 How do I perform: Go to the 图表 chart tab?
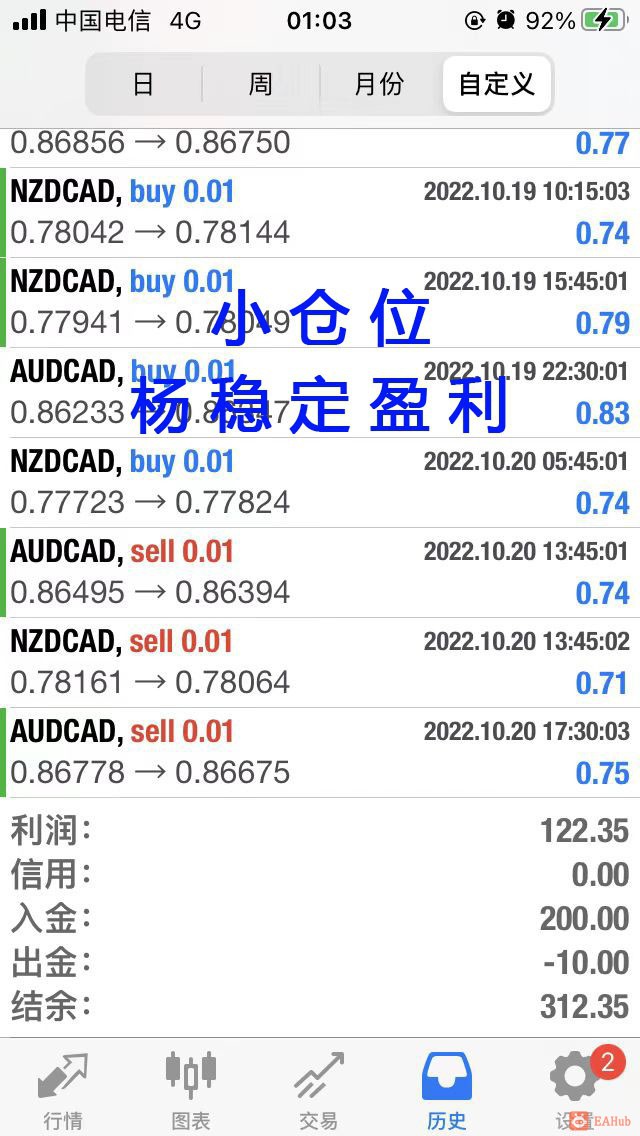click(x=190, y=1090)
